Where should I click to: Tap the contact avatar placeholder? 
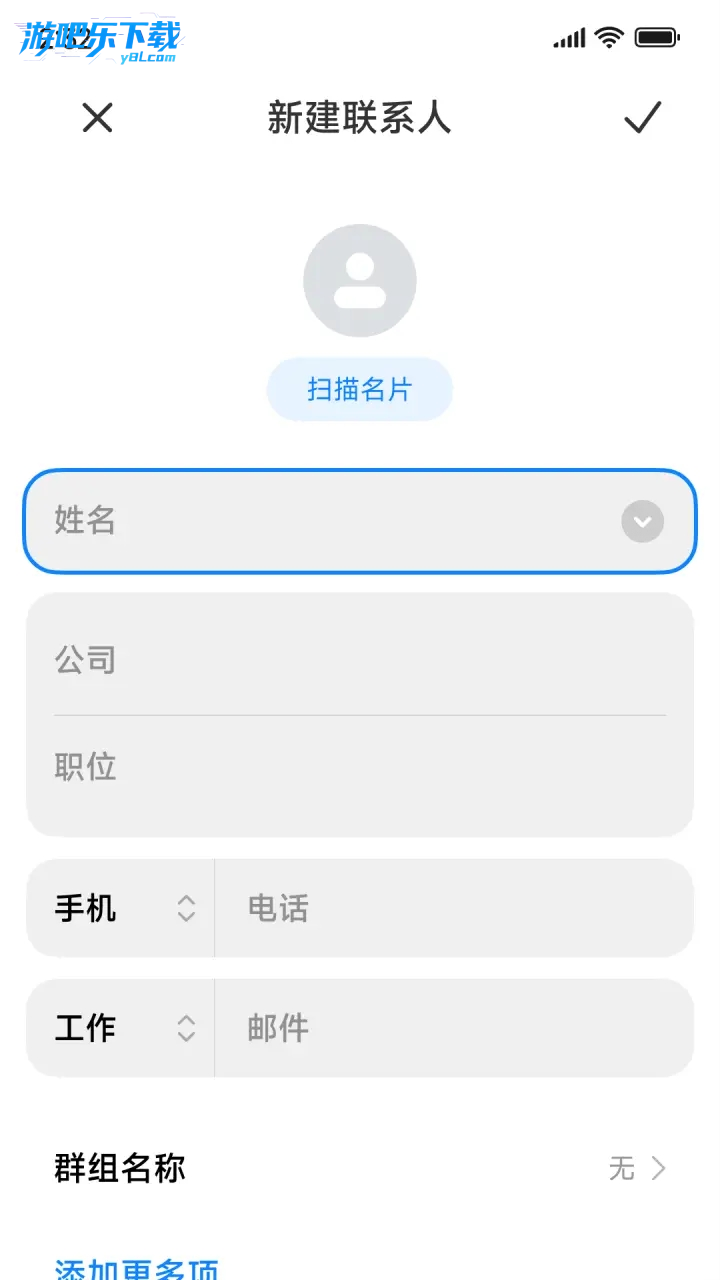[360, 281]
